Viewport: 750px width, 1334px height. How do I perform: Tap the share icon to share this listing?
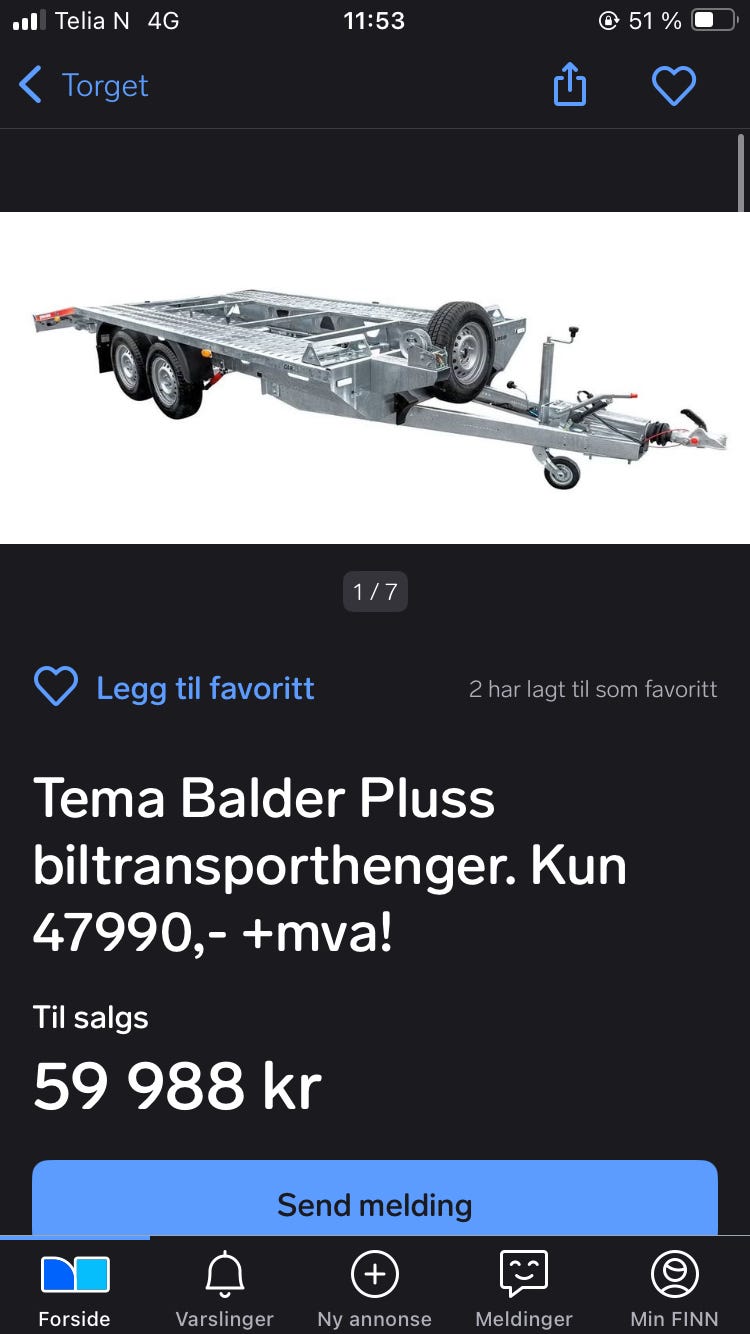(569, 85)
